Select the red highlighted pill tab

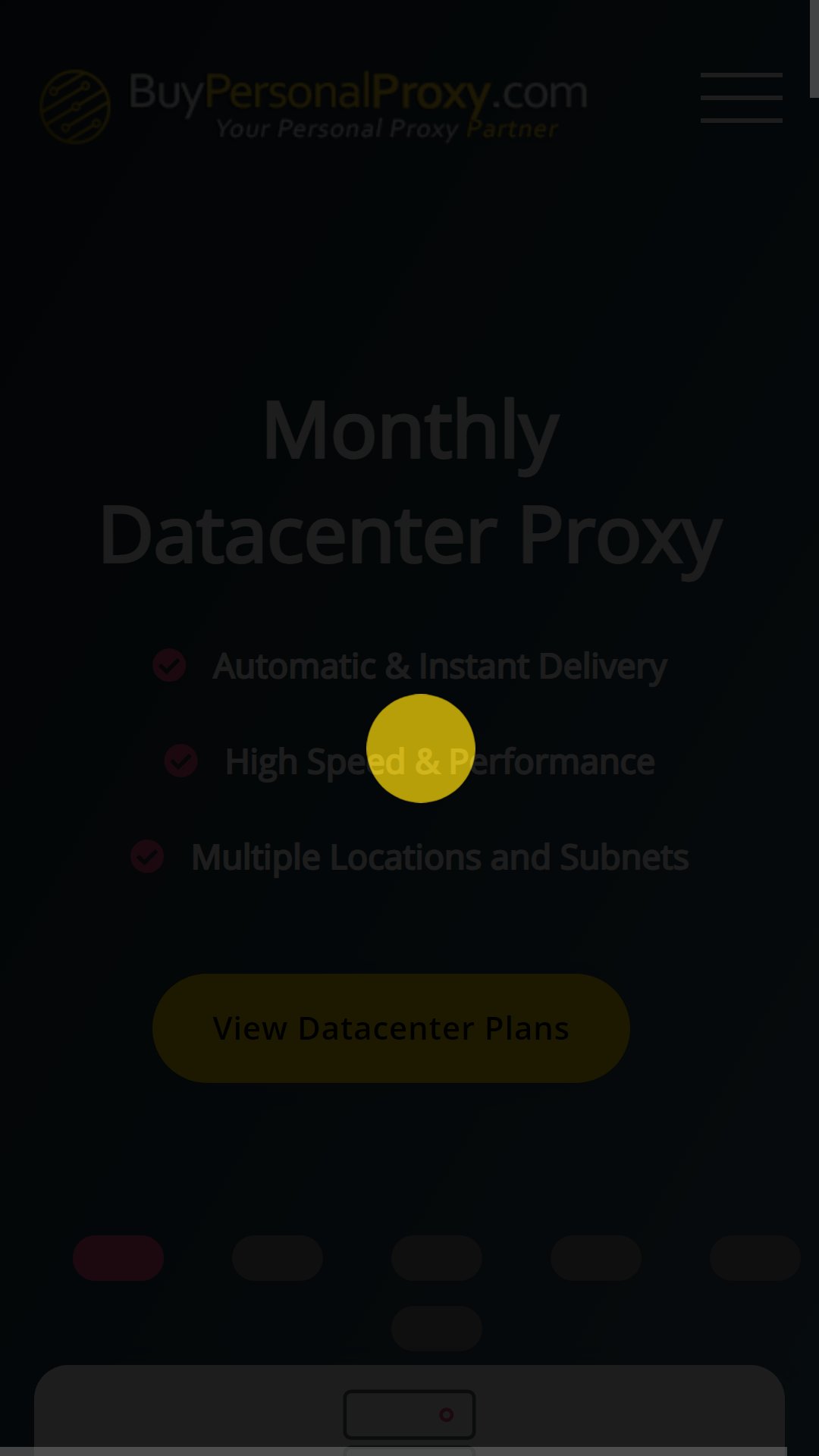(118, 1258)
